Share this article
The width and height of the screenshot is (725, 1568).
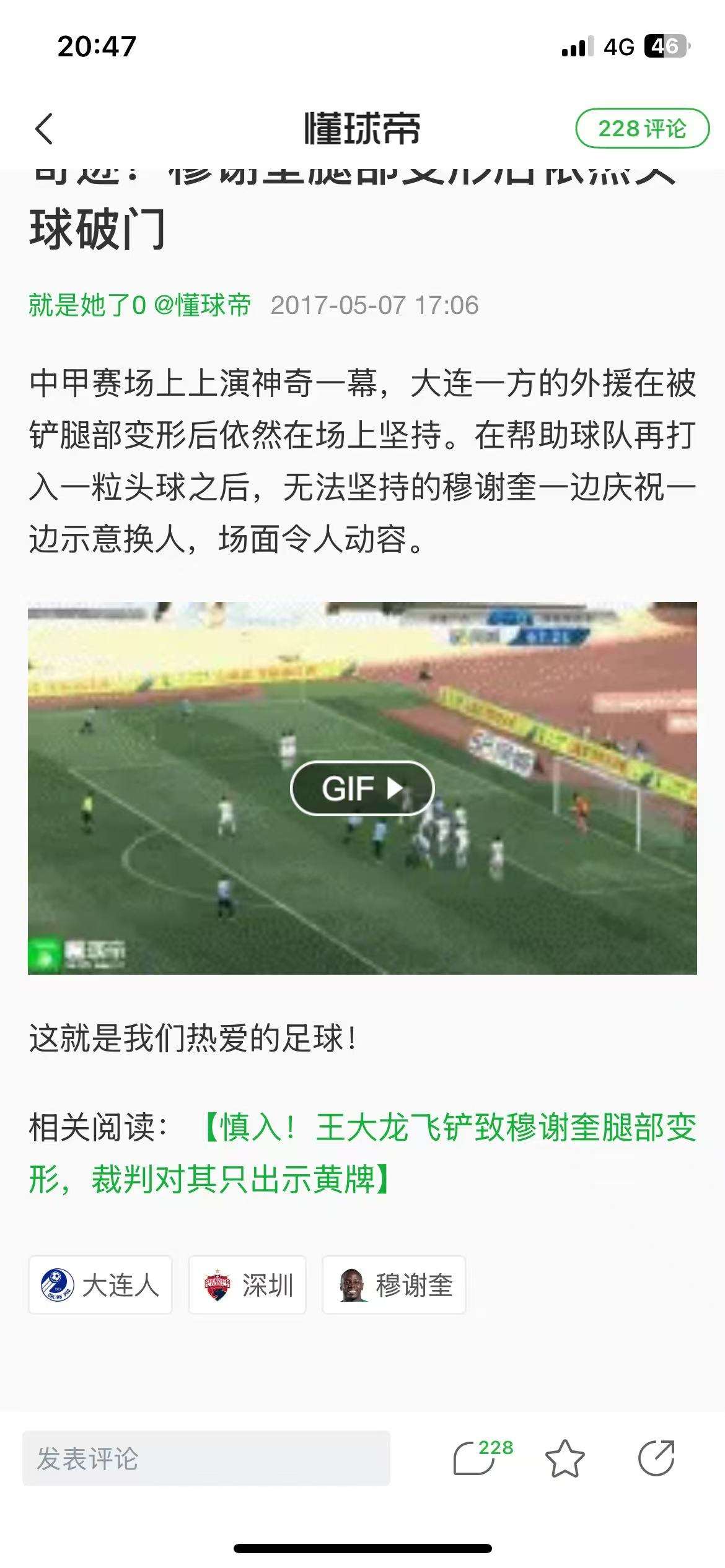(x=656, y=1458)
